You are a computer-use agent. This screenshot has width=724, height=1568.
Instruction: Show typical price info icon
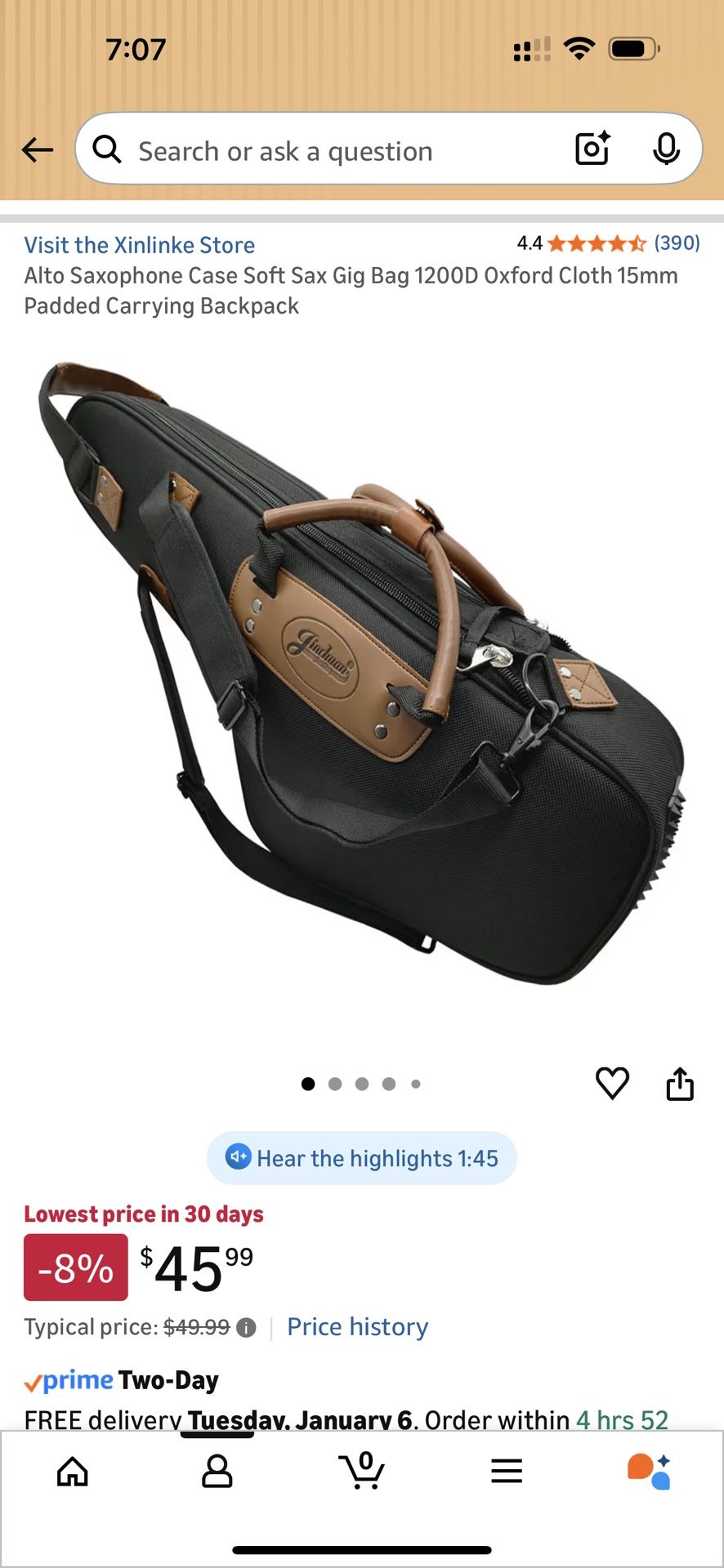click(x=246, y=1328)
